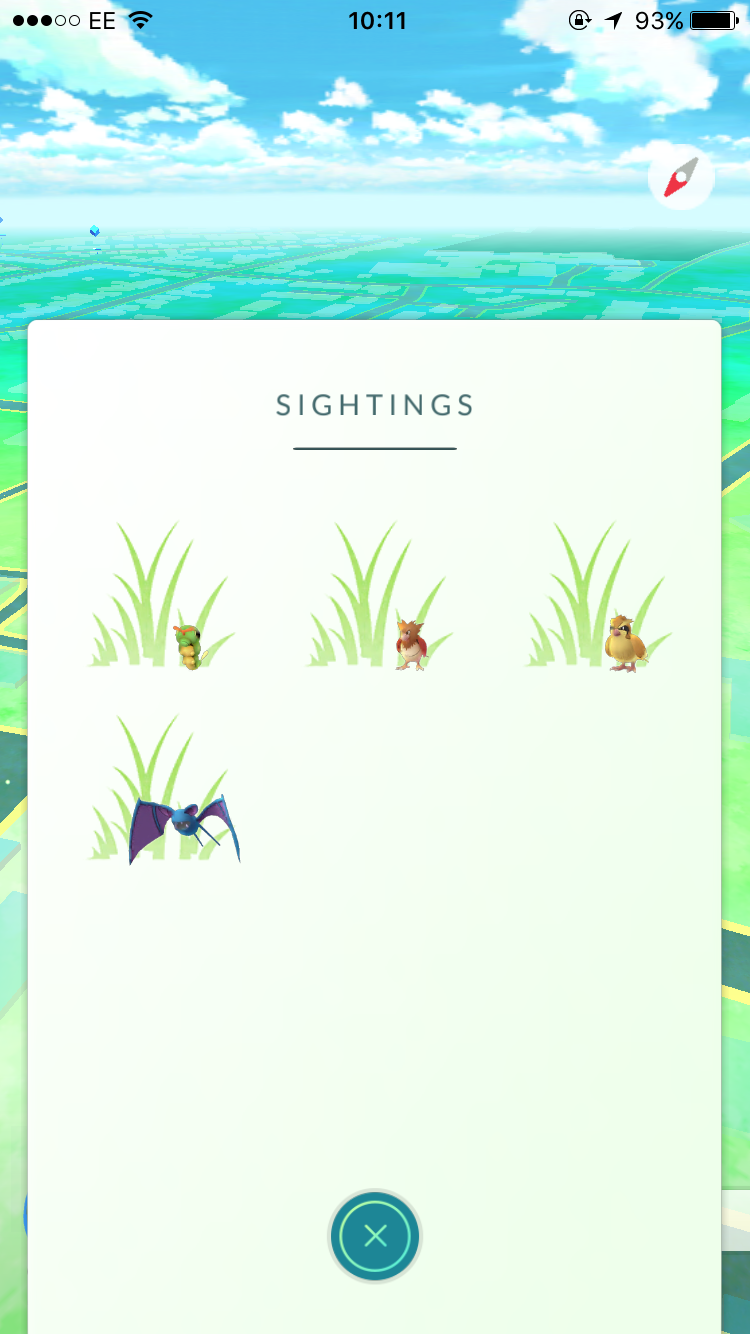Select the Zubat sighting
The image size is (750, 1334).
coord(165,790)
